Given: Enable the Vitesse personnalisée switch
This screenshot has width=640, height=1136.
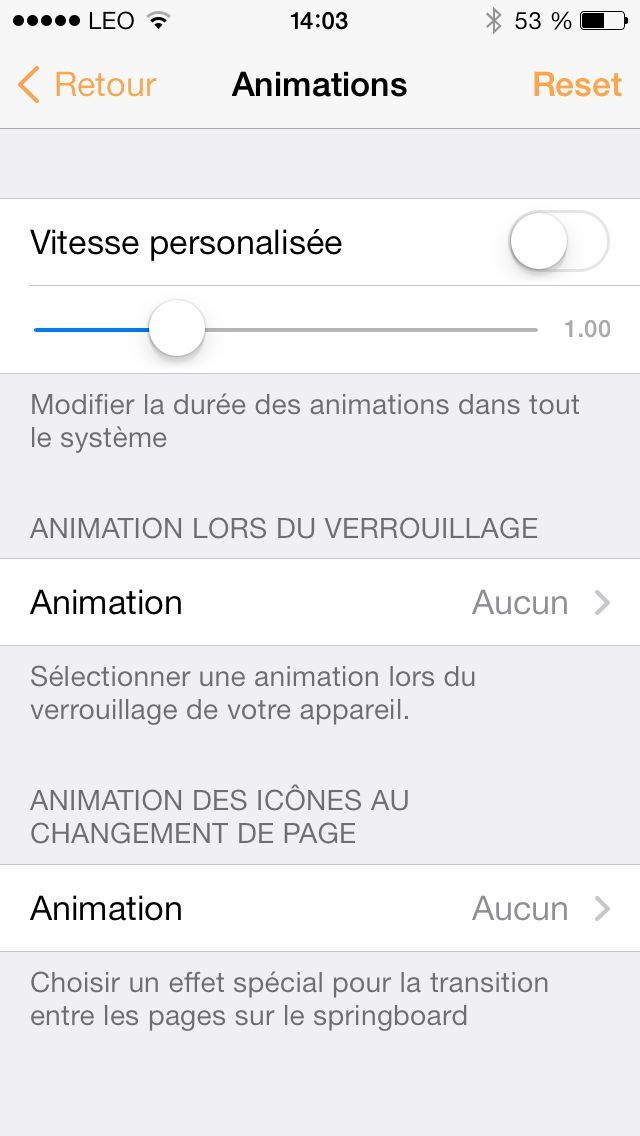Looking at the screenshot, I should 558,242.
